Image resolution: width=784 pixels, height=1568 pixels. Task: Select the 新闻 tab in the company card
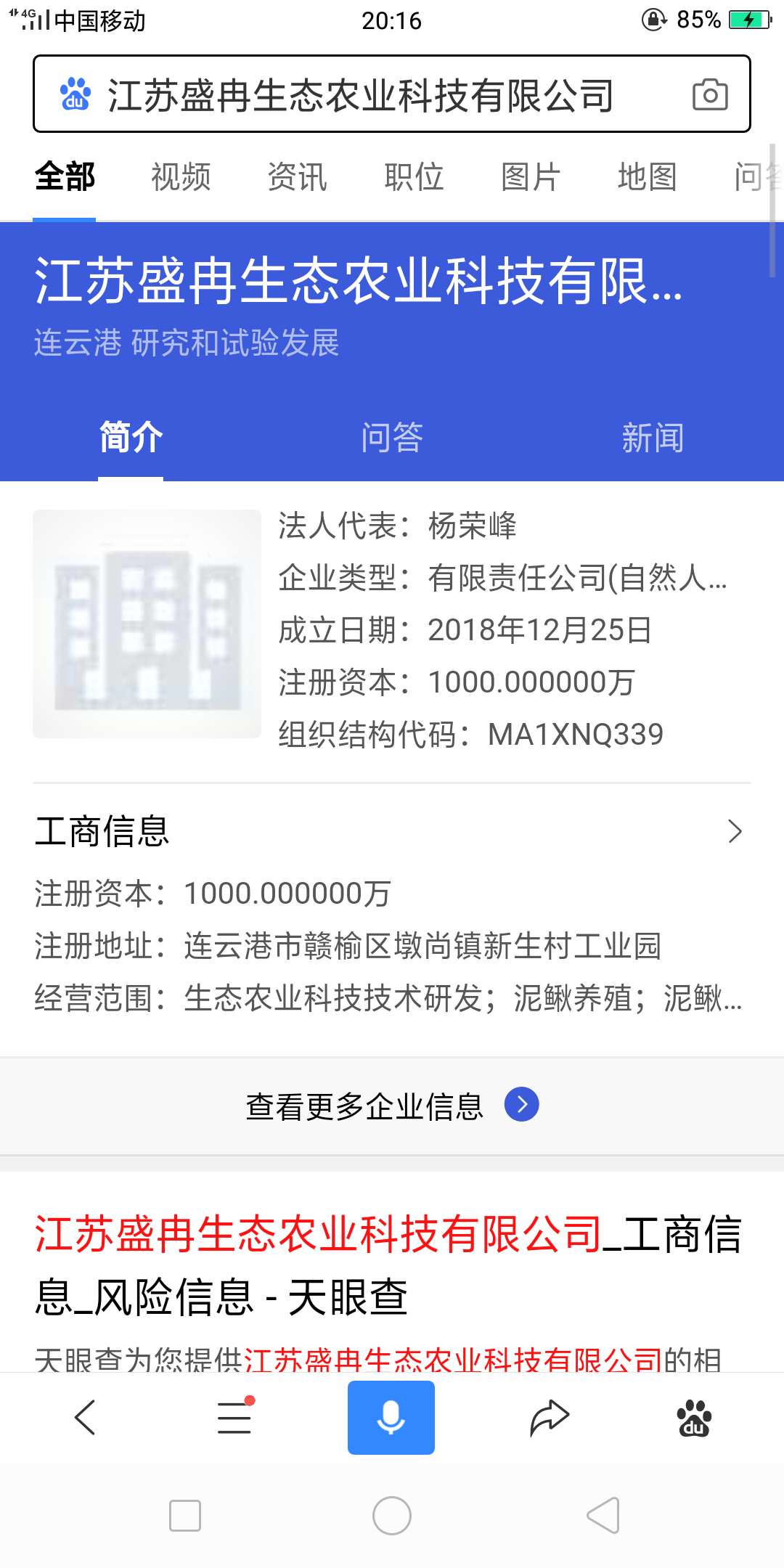[653, 438]
